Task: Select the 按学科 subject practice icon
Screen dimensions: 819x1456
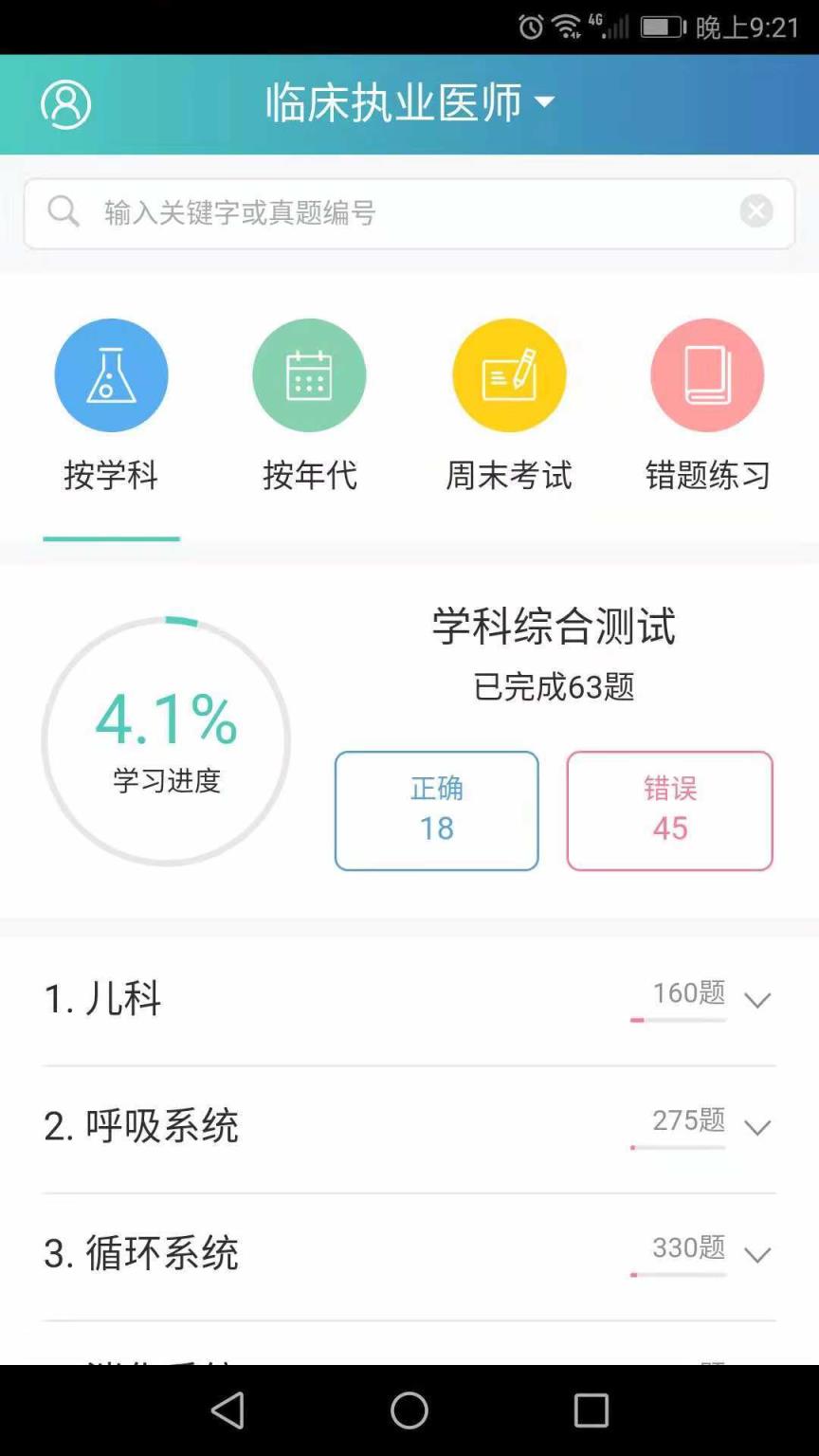Action: [x=111, y=374]
